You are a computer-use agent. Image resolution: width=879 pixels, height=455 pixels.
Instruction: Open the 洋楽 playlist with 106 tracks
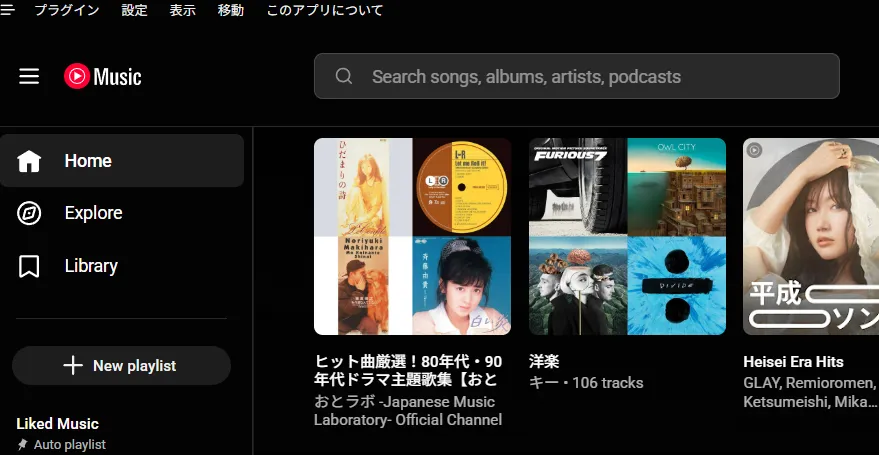click(627, 236)
